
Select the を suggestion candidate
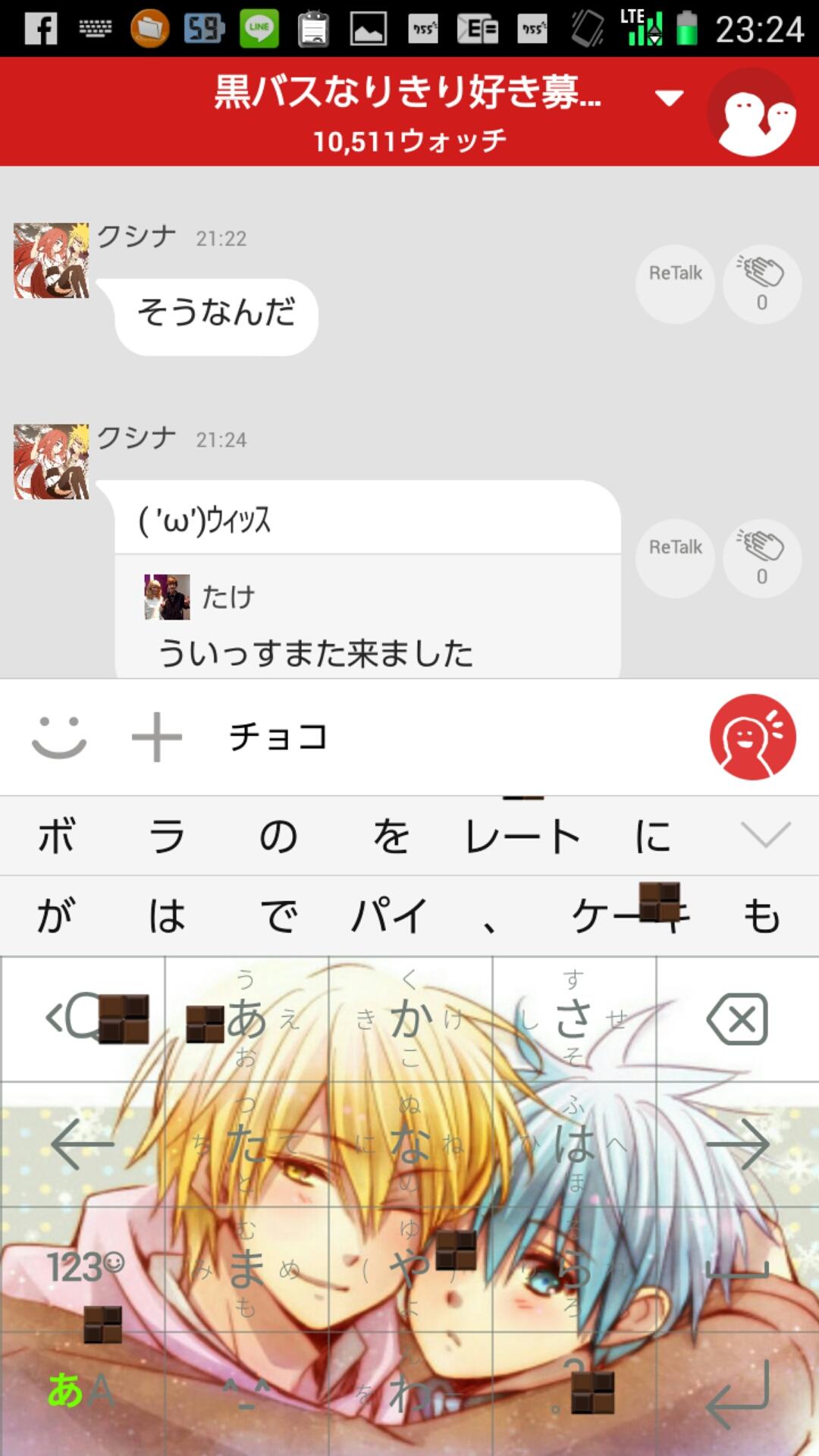[391, 836]
